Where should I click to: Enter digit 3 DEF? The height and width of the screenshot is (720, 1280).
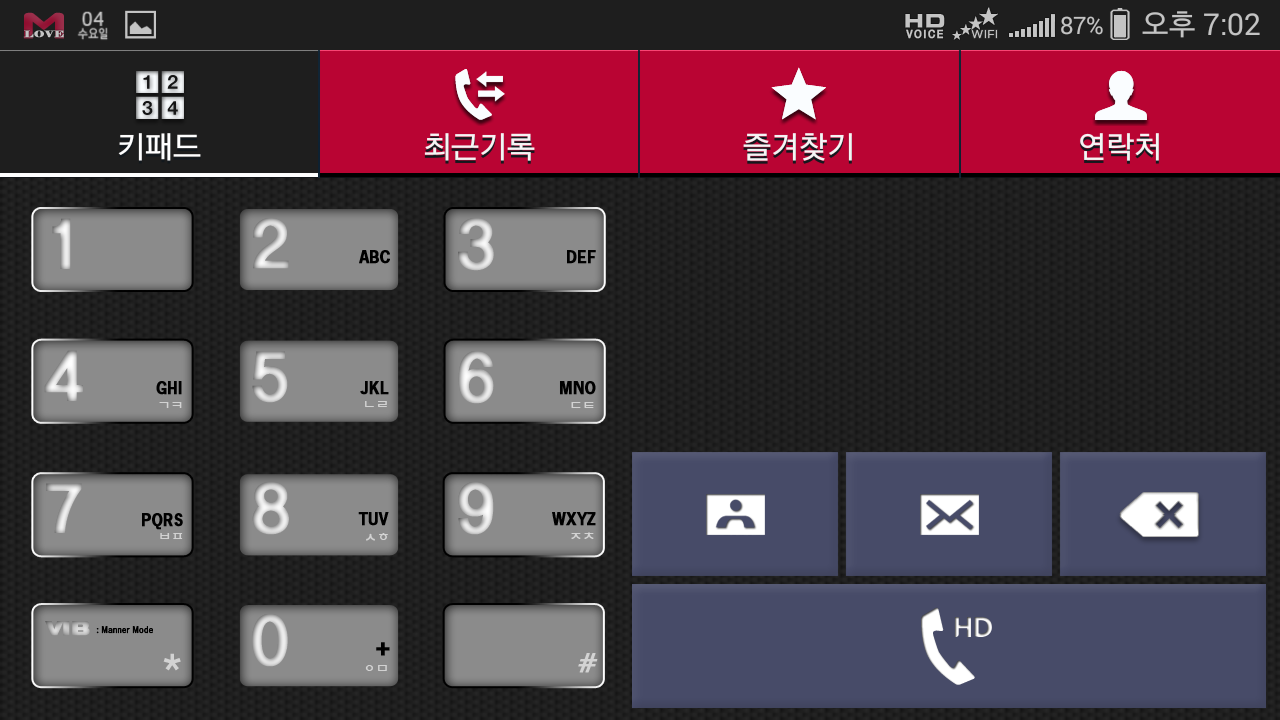tap(525, 249)
